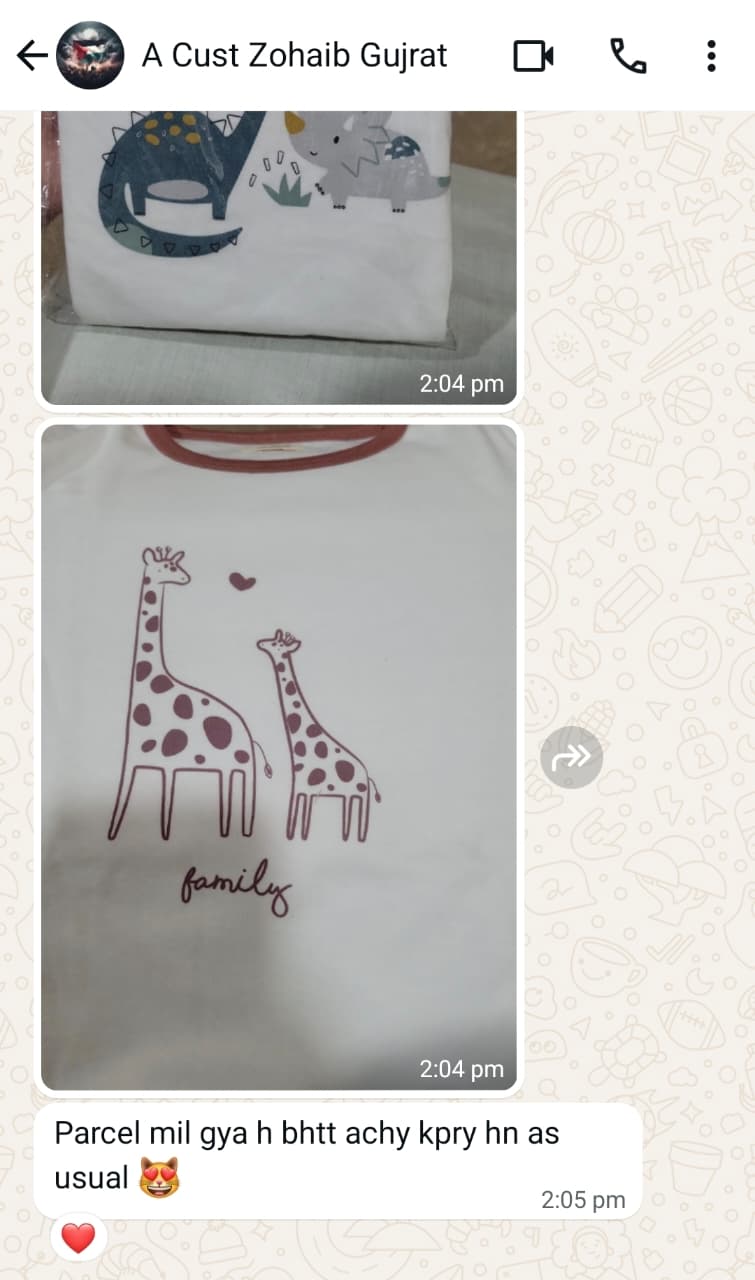The height and width of the screenshot is (1280, 755).
Task: Start a video call with Zohaib
Action: click(x=533, y=56)
